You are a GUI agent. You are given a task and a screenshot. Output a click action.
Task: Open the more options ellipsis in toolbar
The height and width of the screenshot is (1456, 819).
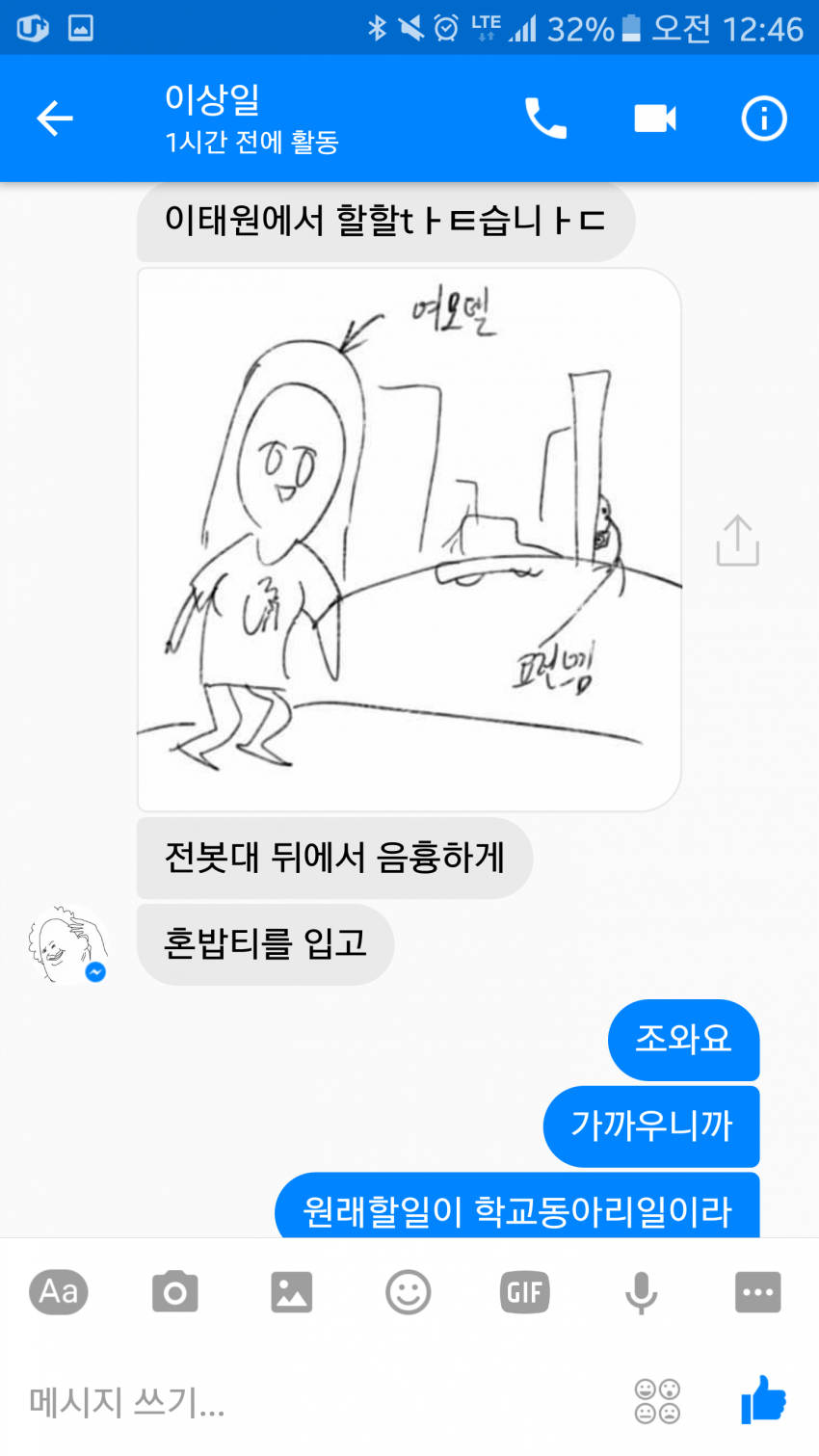pyautogui.click(x=758, y=1293)
